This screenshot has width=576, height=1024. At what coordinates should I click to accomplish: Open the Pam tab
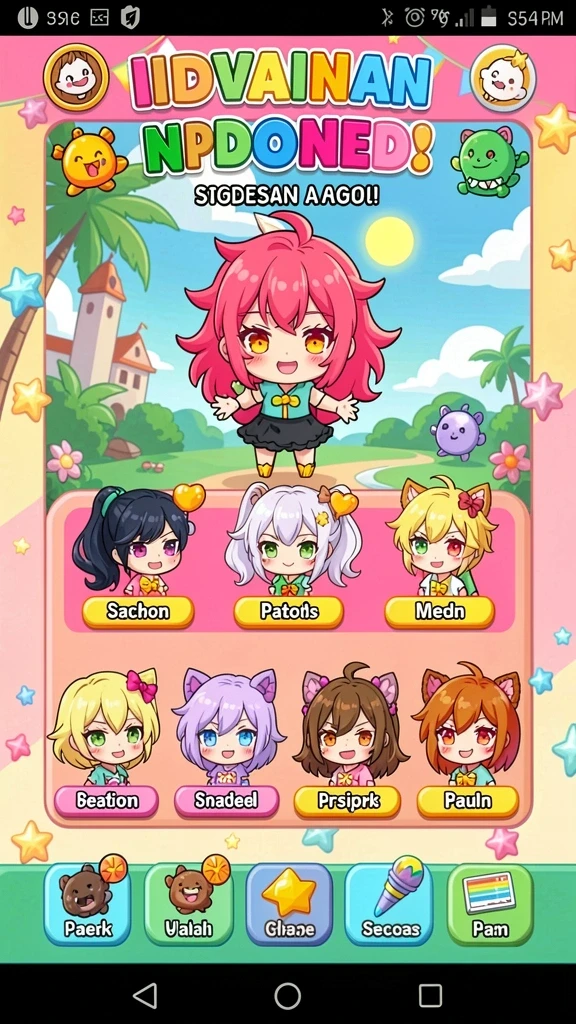[490, 904]
